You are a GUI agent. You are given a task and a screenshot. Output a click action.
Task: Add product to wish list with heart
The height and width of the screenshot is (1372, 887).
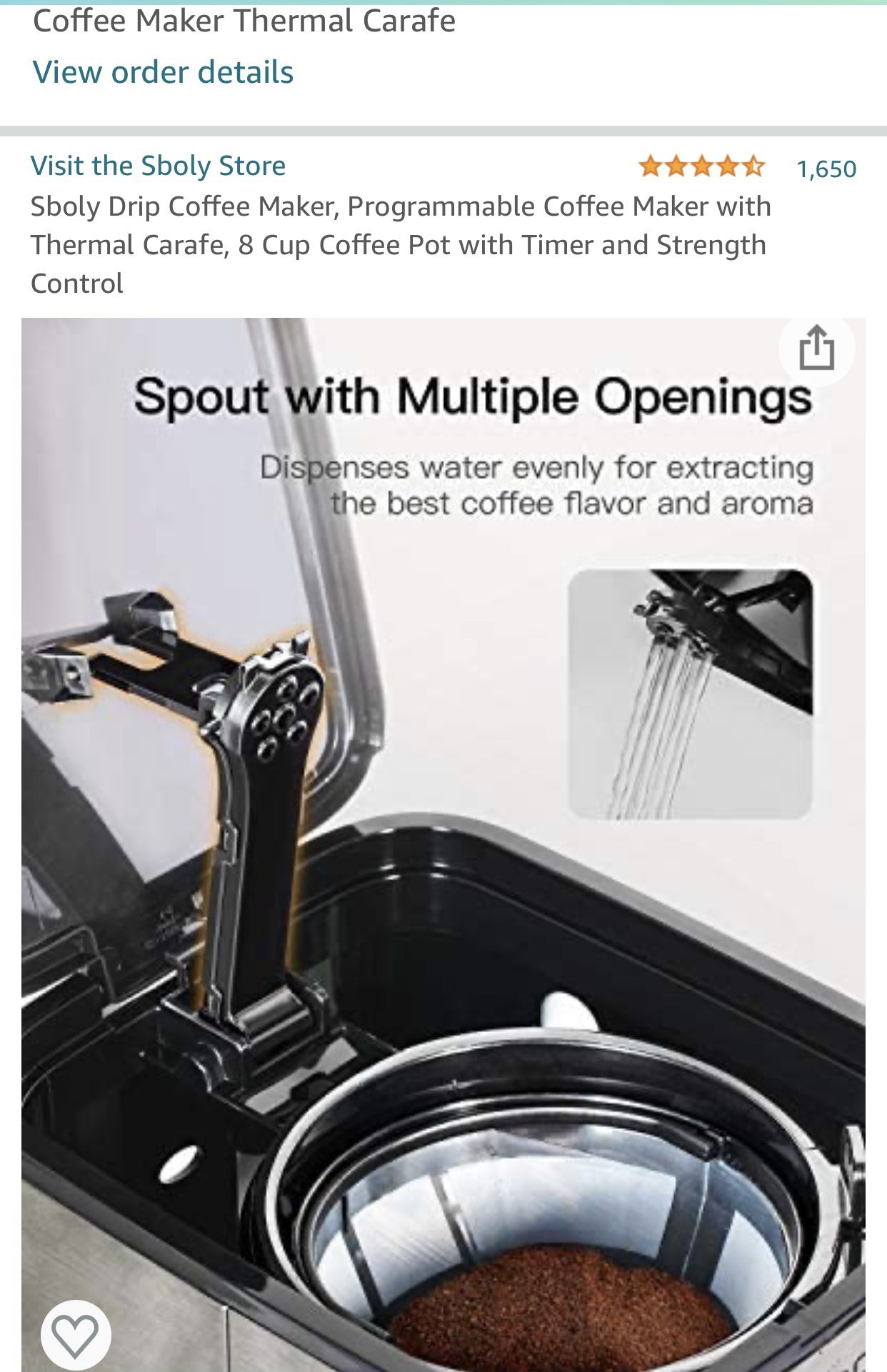[x=76, y=1335]
